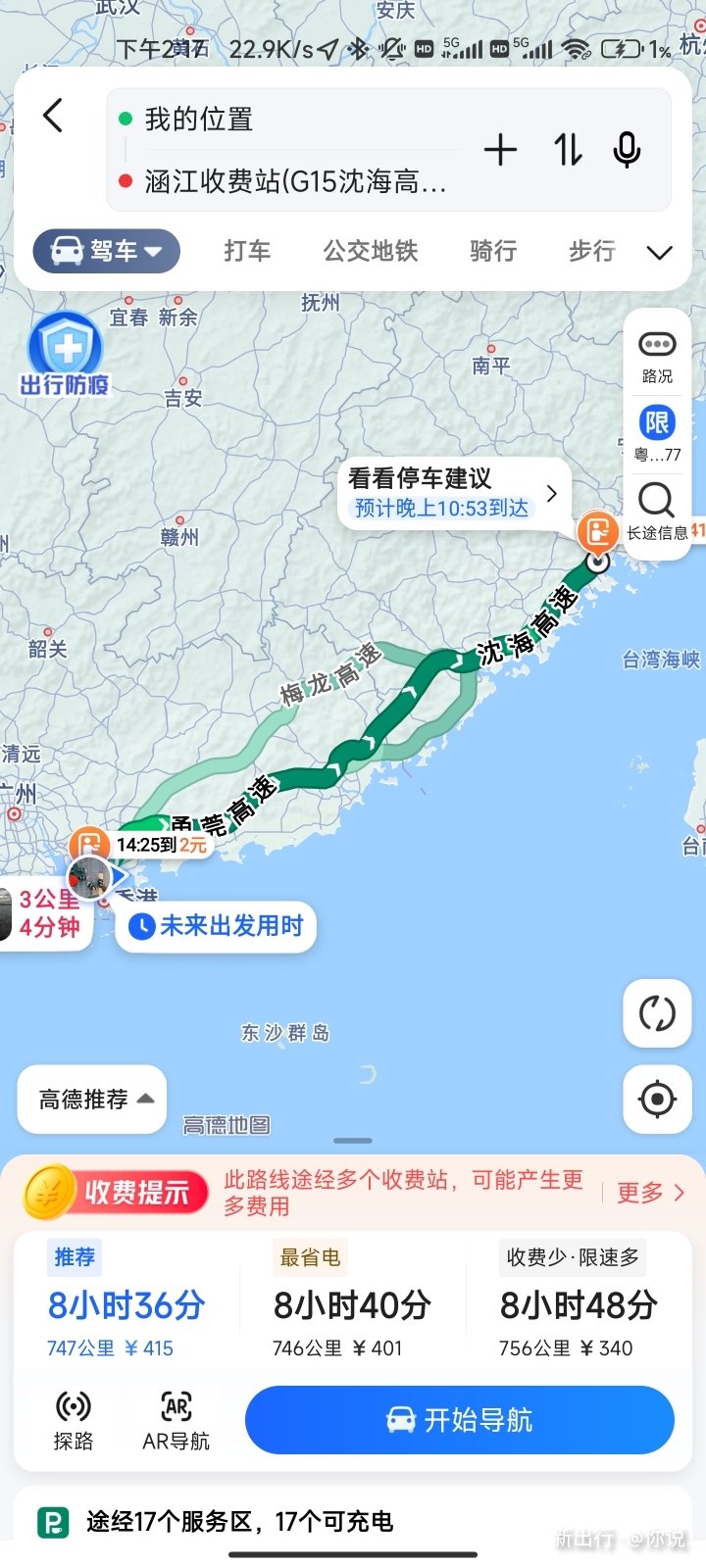Switch to the 公交地铁 tab

pyautogui.click(x=371, y=251)
